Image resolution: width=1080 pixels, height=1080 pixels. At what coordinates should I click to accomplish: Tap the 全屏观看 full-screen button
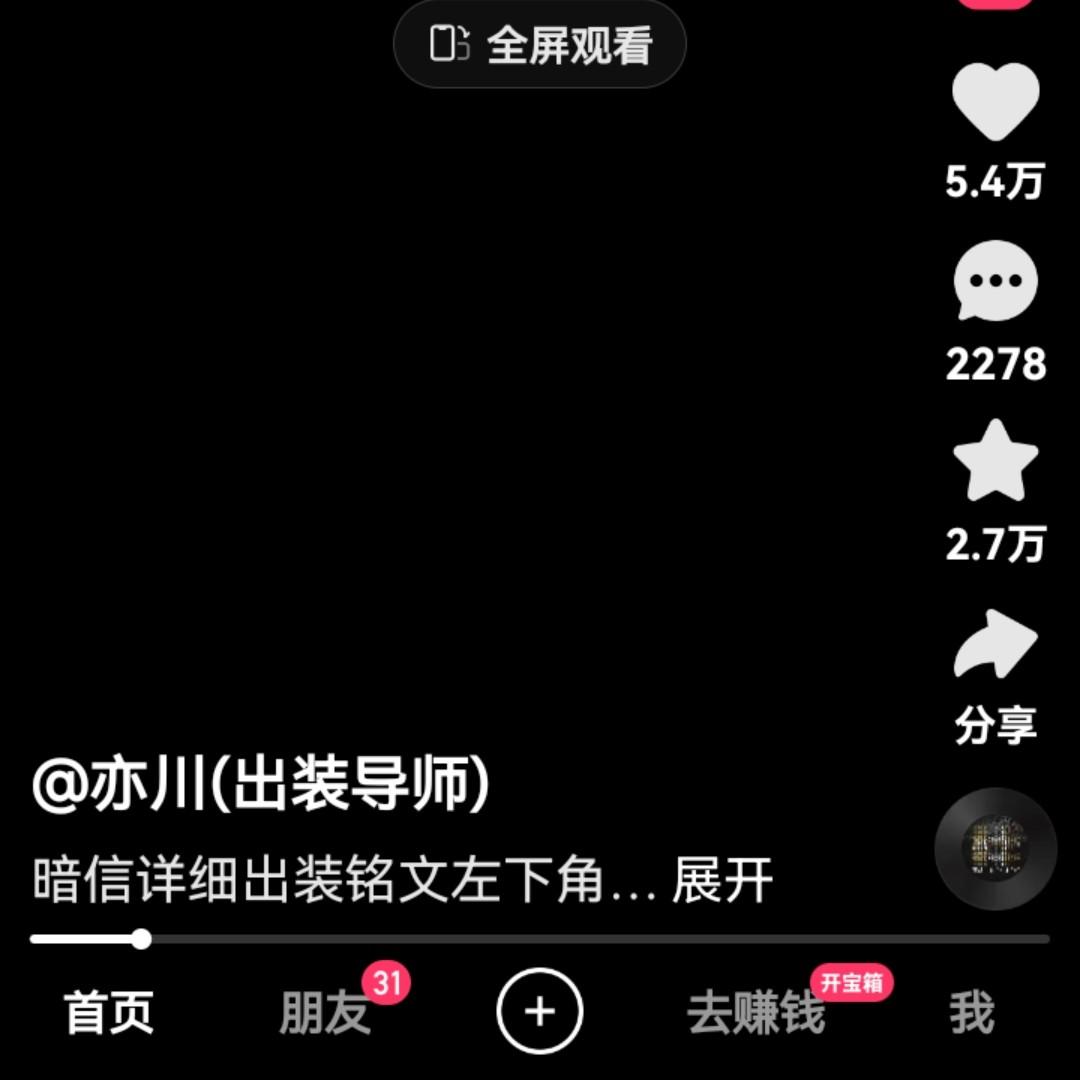click(540, 45)
